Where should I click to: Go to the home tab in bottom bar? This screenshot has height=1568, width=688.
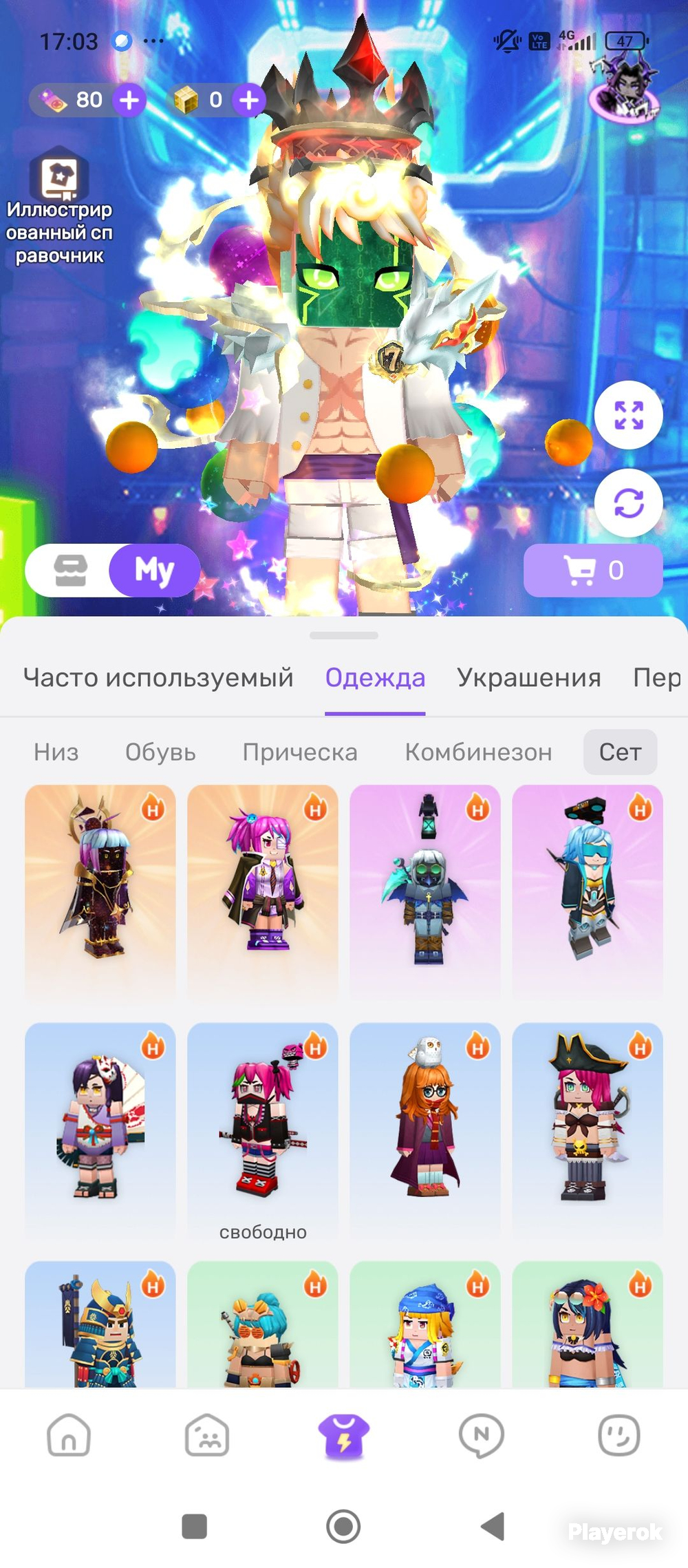point(69,1436)
